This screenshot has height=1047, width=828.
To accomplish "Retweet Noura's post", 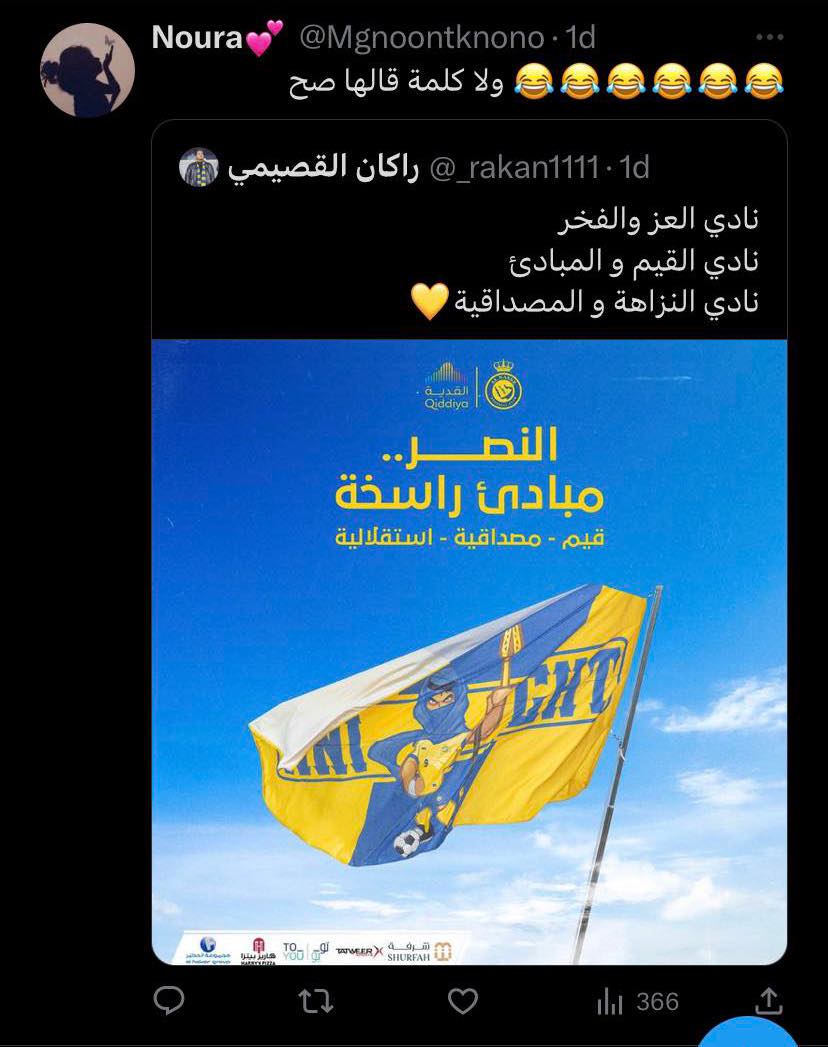I will tap(317, 1001).
